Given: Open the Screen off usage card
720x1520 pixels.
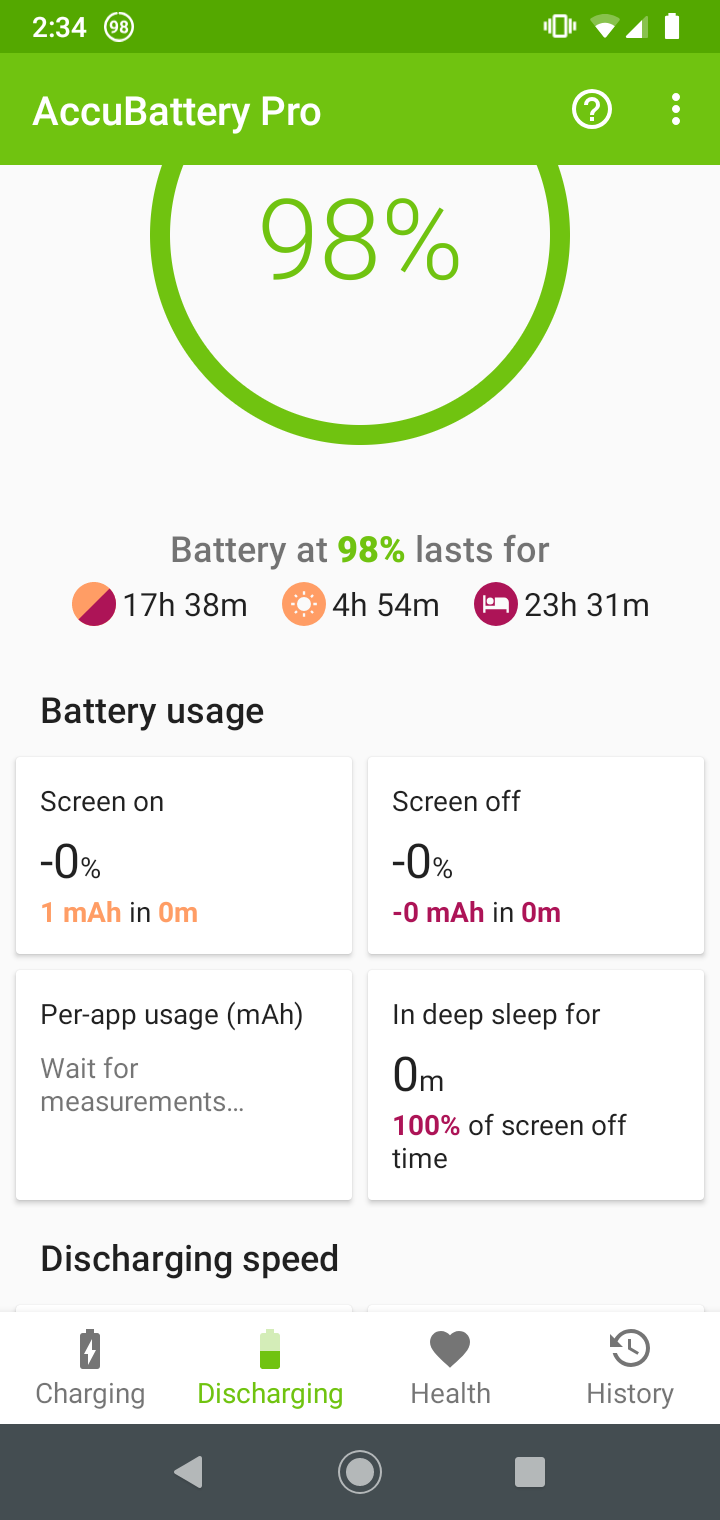Looking at the screenshot, I should 536,855.
